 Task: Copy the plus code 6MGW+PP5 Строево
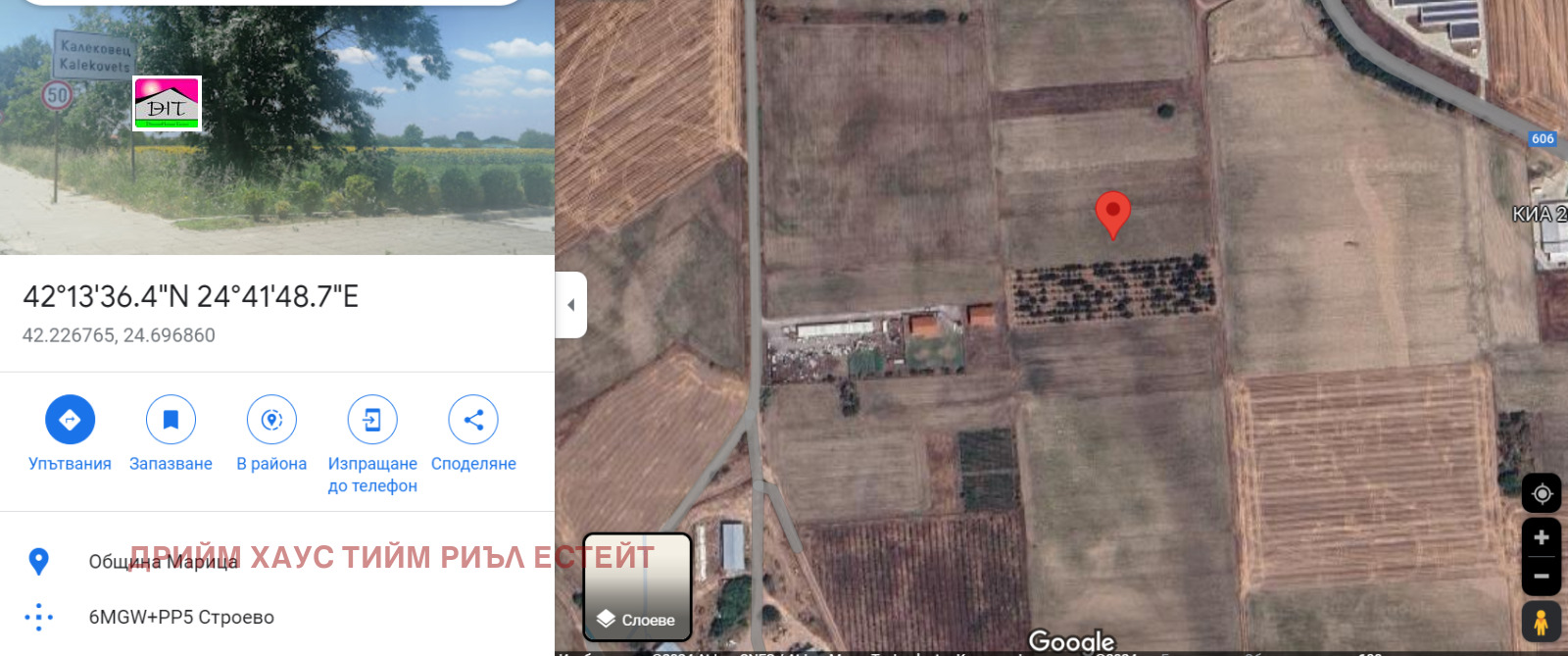181,617
